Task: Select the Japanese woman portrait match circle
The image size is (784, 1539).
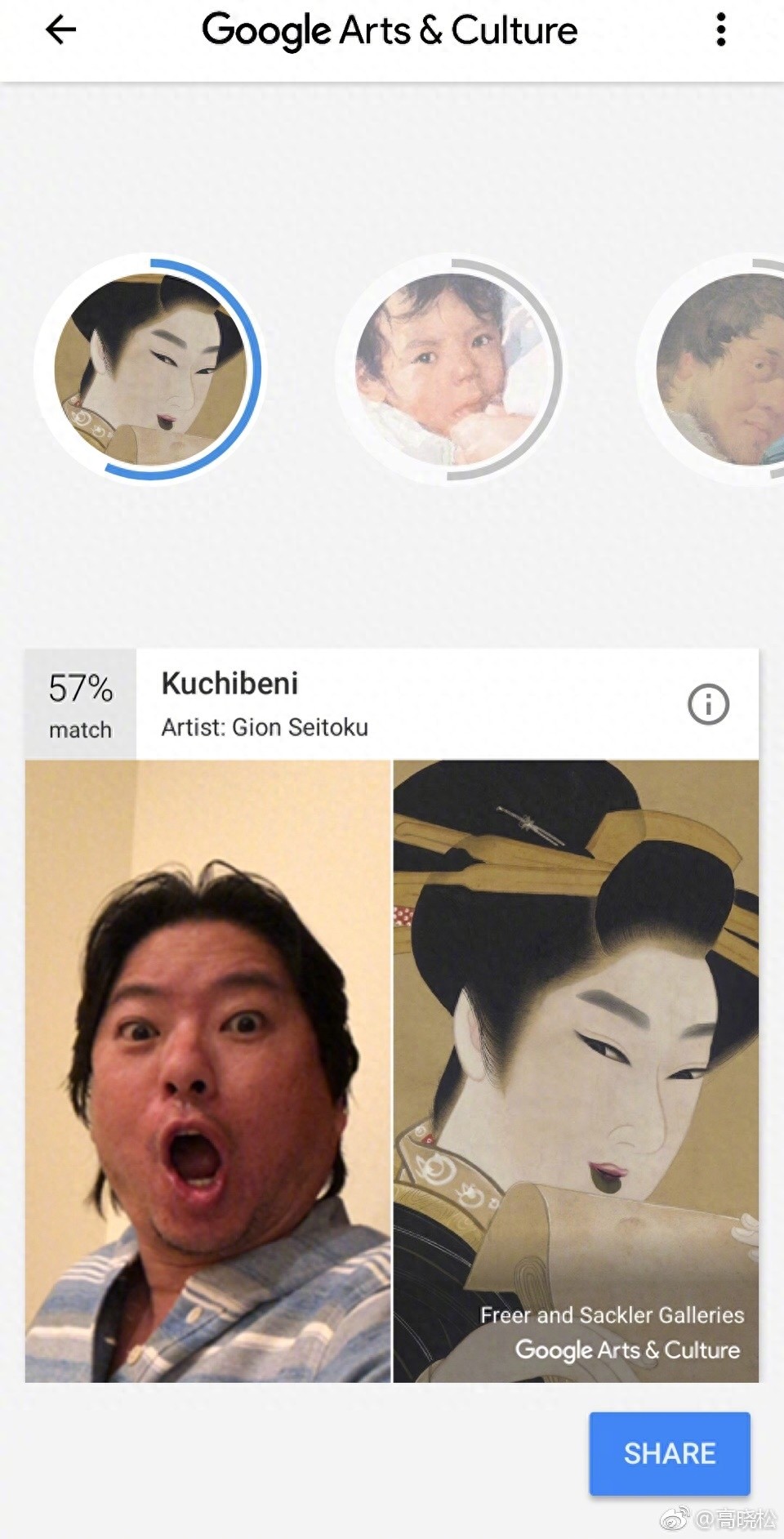Action: (149, 369)
